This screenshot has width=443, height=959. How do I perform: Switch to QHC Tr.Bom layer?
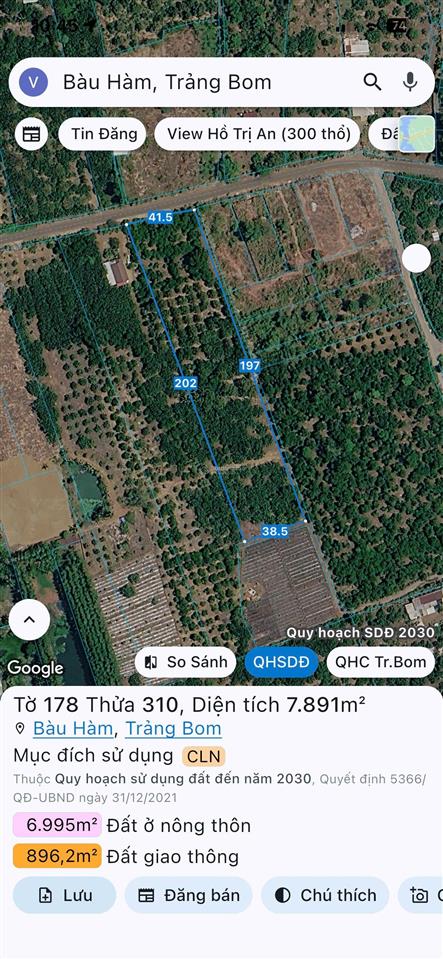tap(381, 662)
